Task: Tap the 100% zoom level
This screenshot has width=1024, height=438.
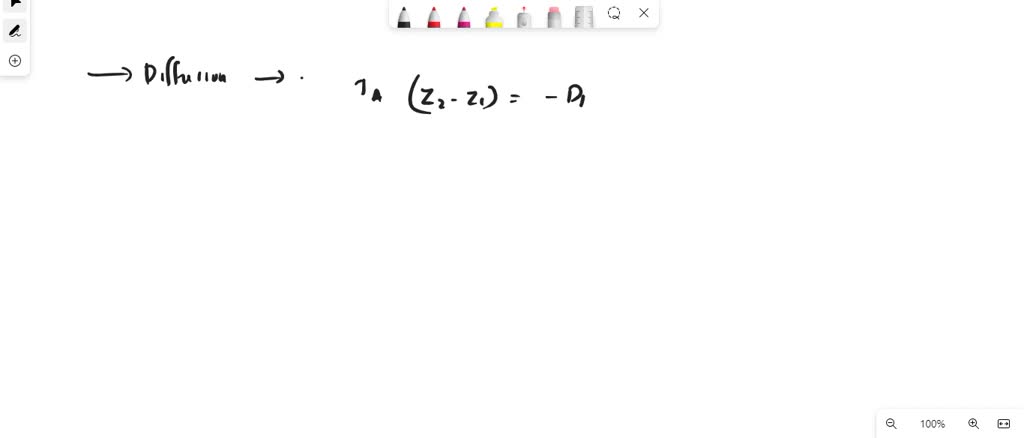Action: click(x=932, y=424)
